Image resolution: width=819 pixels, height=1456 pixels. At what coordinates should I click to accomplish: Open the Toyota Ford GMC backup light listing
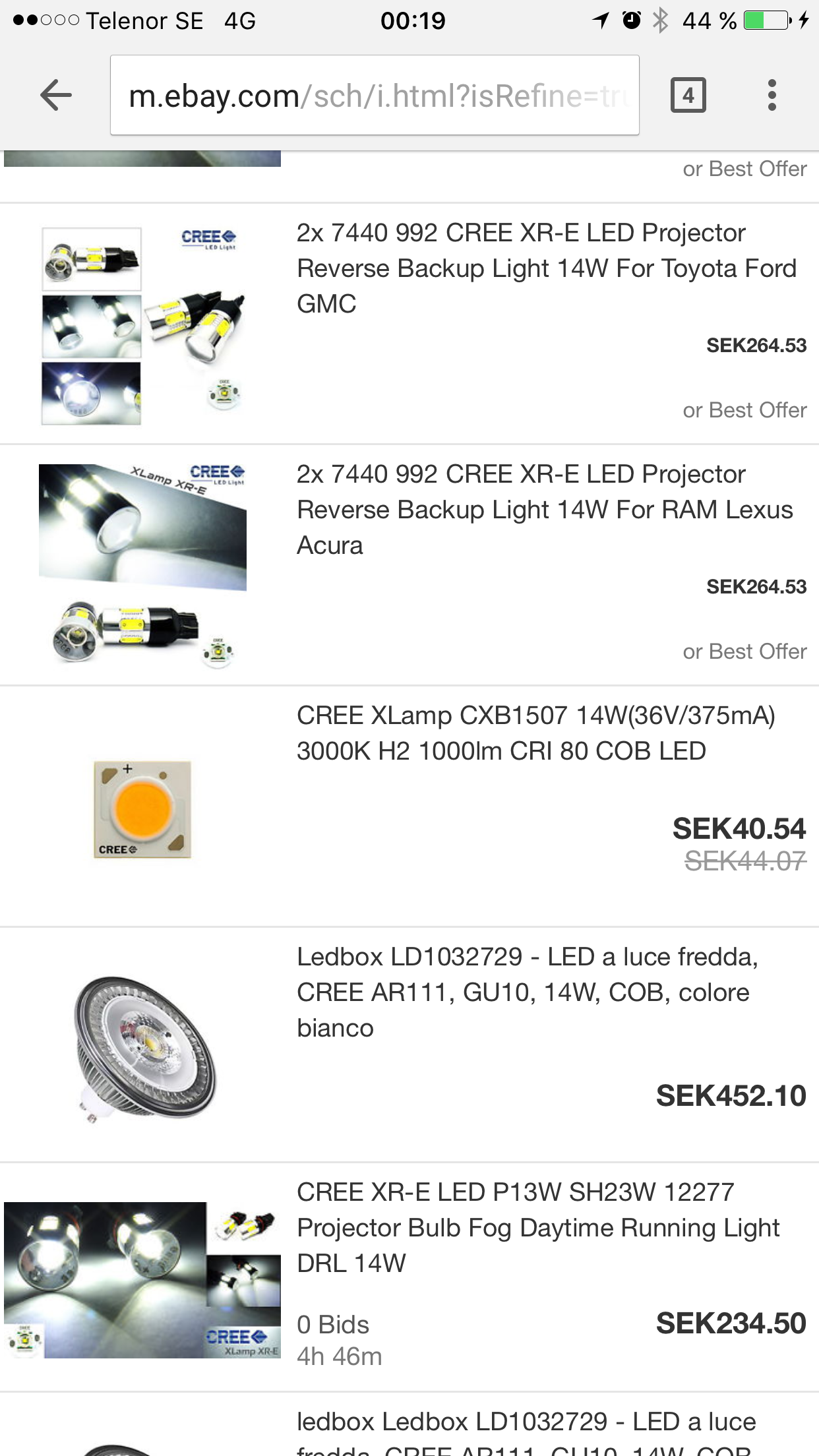point(546,268)
